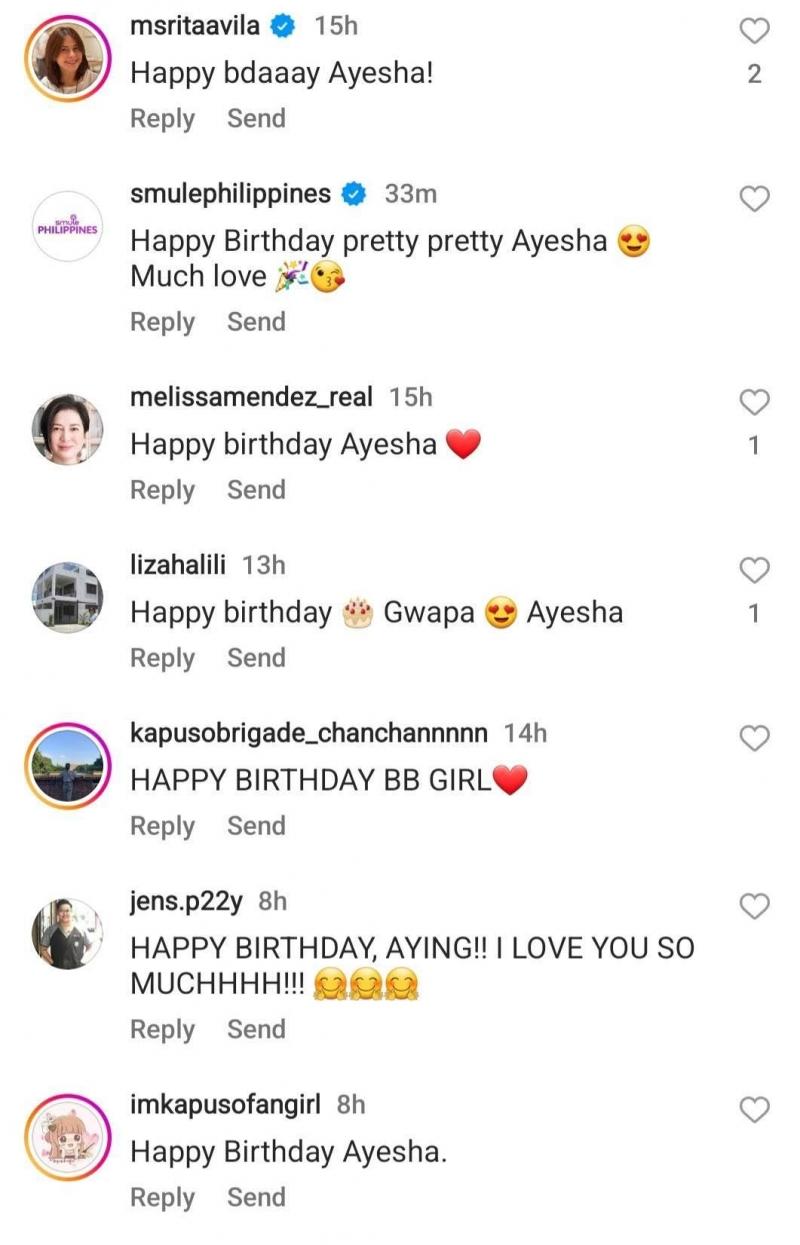Viewport: 800px width, 1245px height.
Task: Like msritaavila's birthday comment
Action: click(x=754, y=31)
